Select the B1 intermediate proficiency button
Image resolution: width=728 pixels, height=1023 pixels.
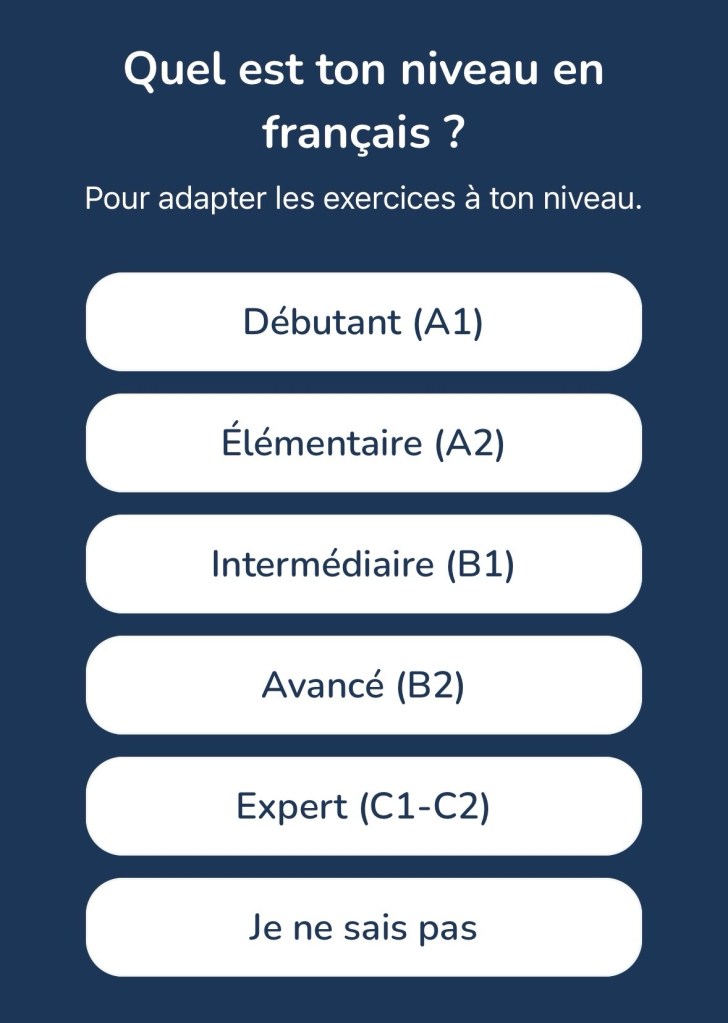[364, 564]
